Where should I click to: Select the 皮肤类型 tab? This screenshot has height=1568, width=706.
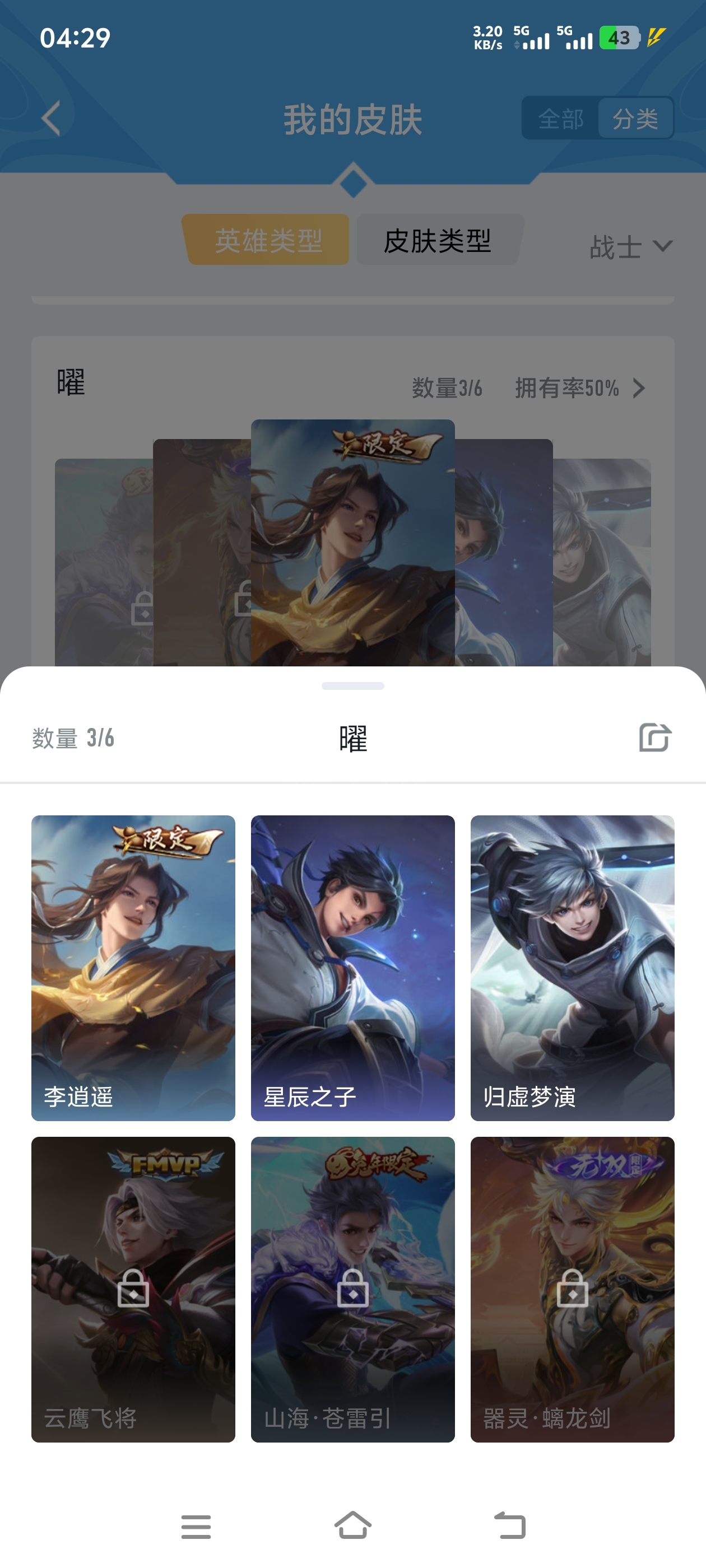(x=438, y=240)
